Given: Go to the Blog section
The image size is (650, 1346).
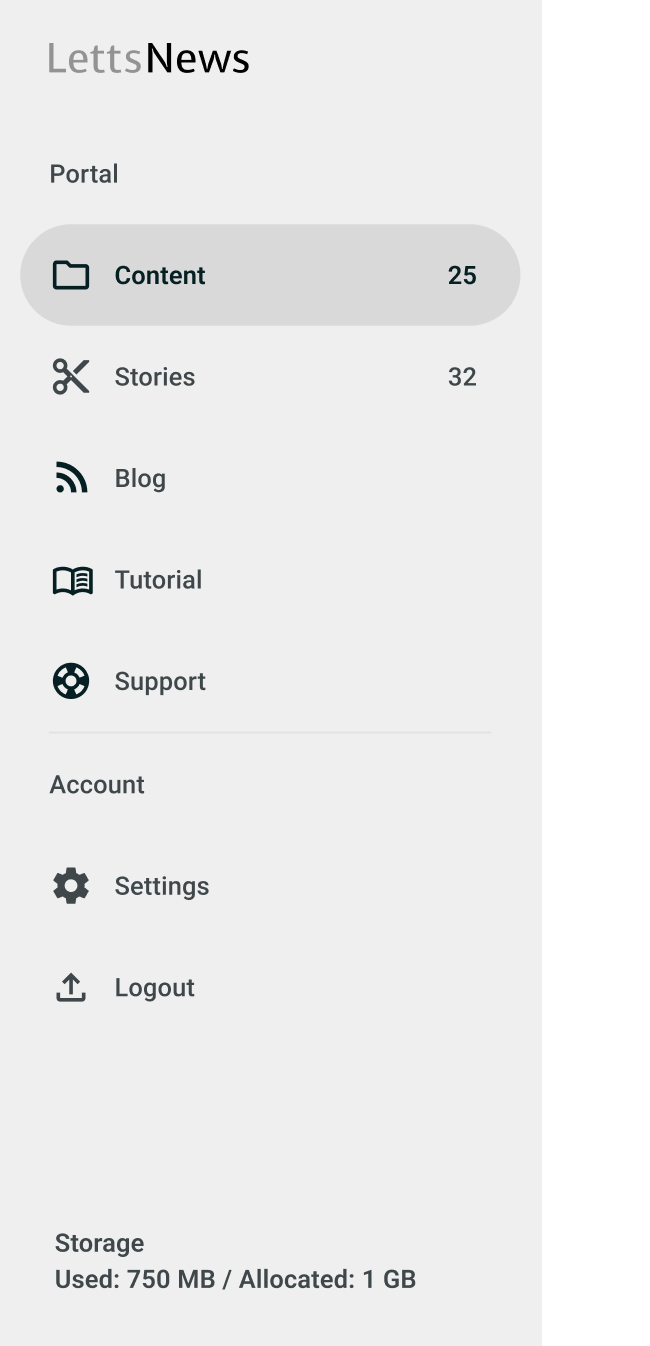Looking at the screenshot, I should (270, 478).
